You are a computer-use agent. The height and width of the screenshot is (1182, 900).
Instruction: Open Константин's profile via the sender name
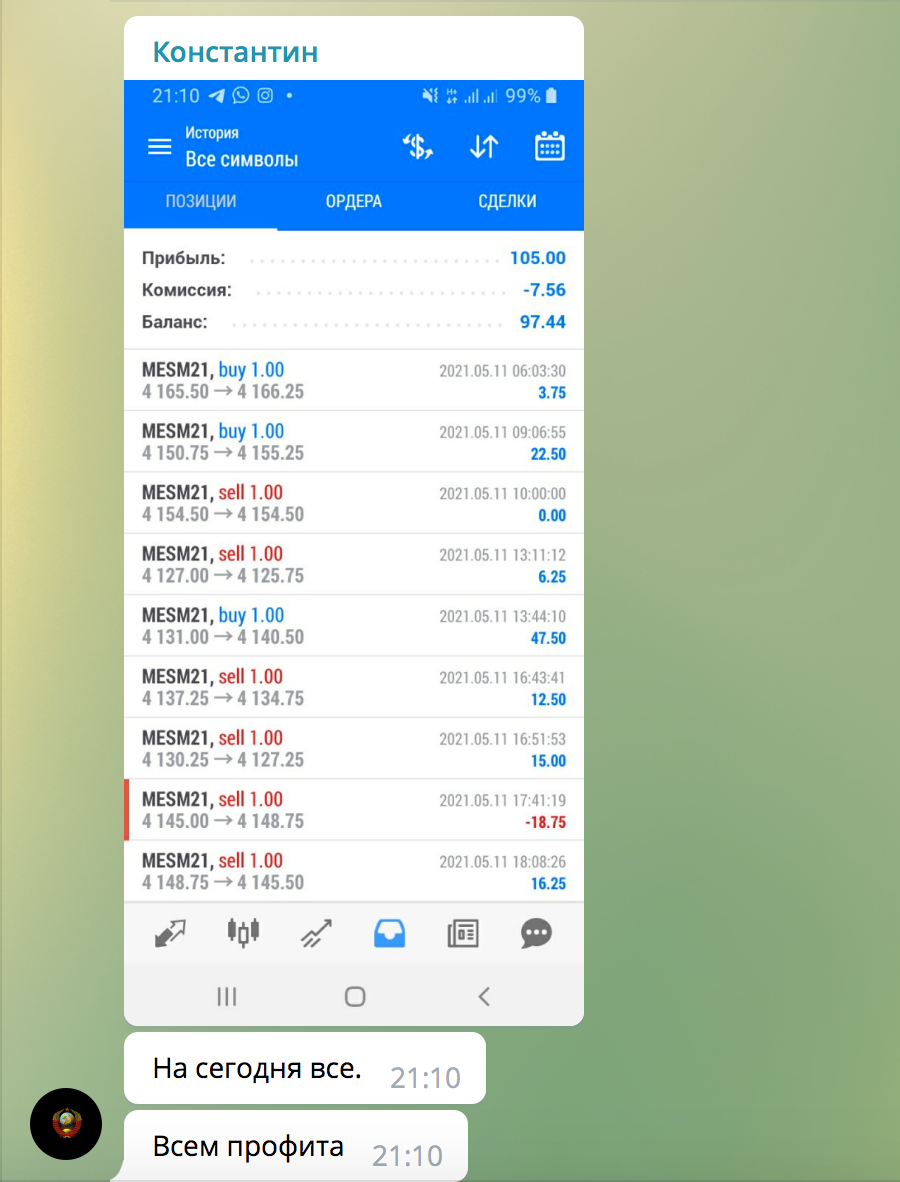coord(235,51)
